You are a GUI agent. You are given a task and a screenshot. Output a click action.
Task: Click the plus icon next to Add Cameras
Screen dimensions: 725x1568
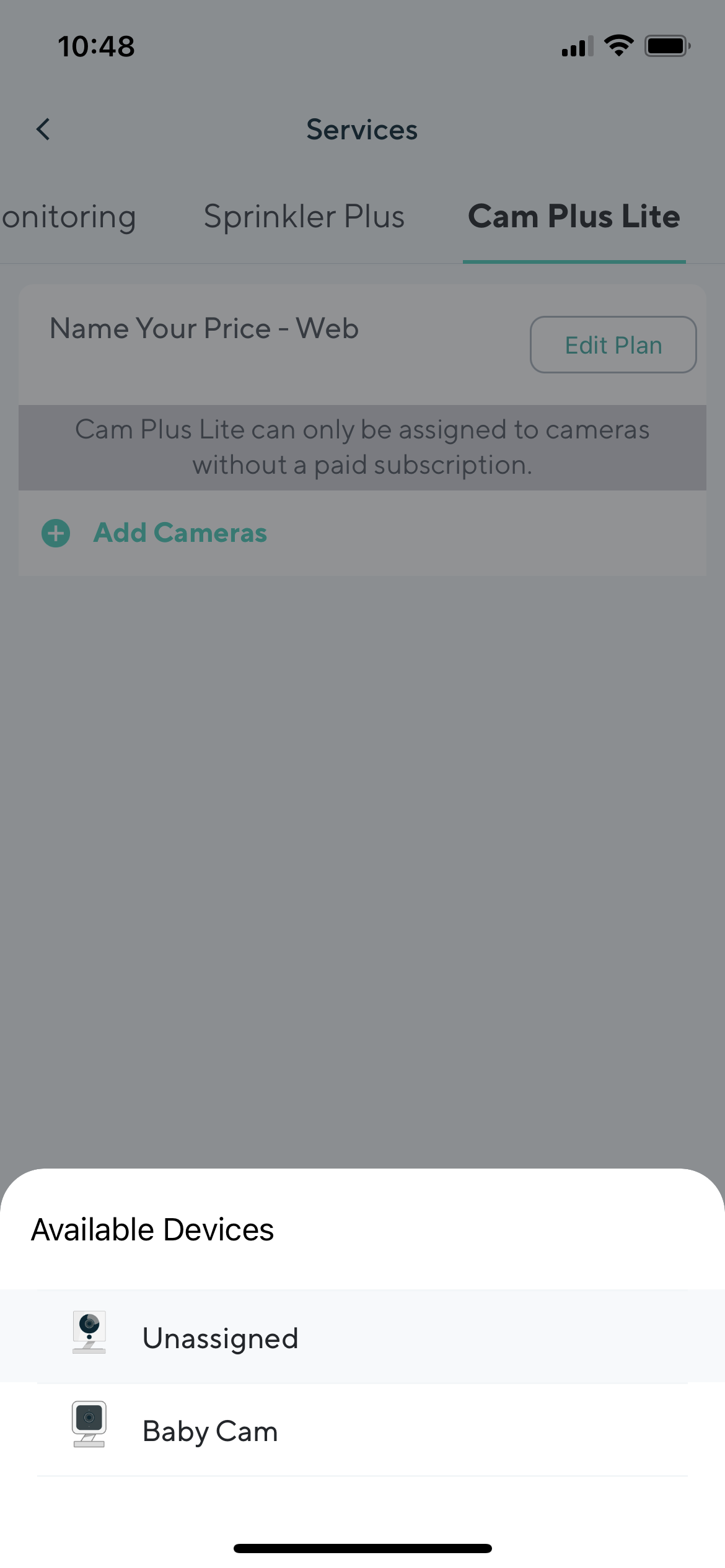click(x=55, y=533)
